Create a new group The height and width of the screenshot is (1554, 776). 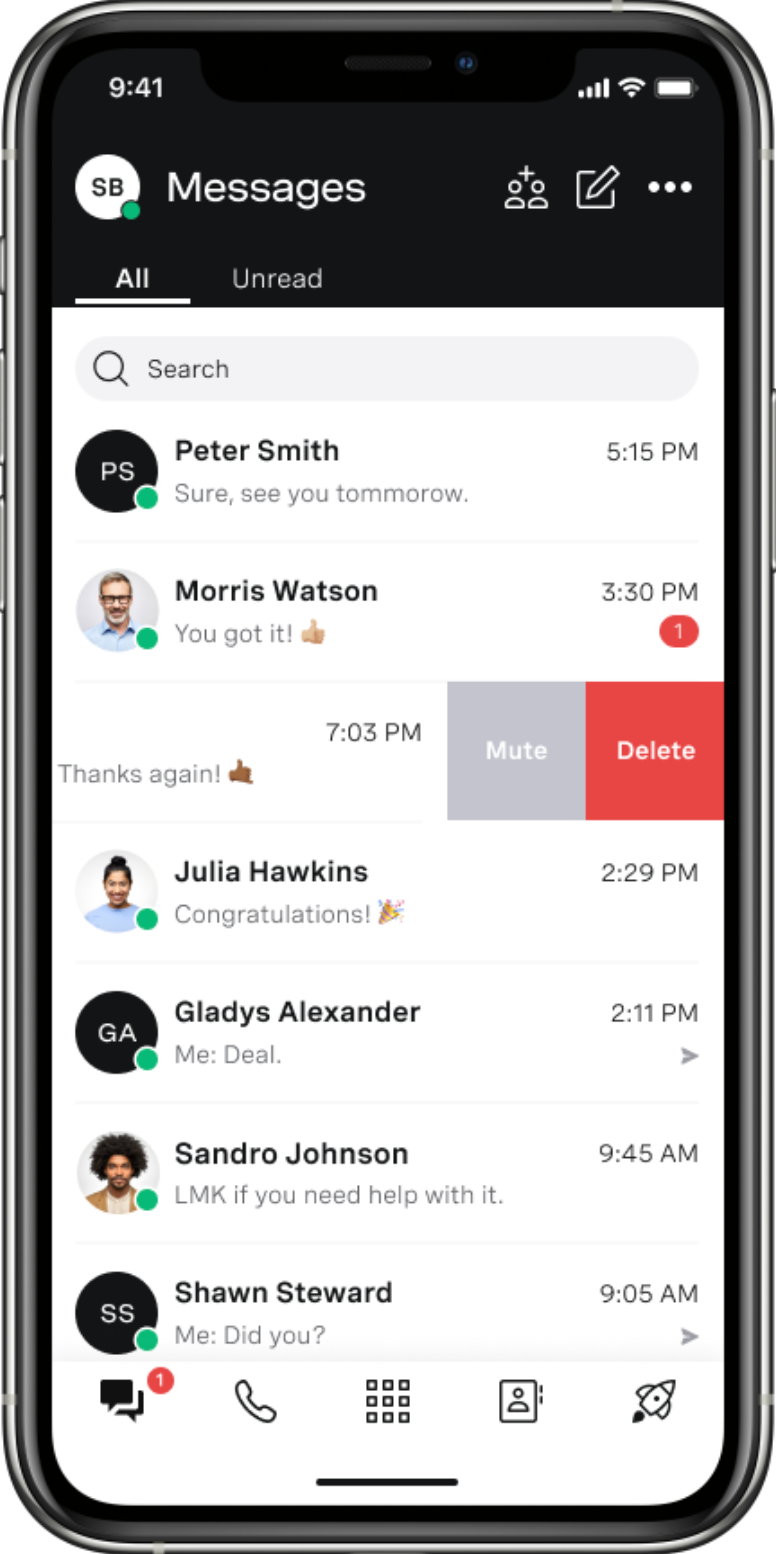526,187
